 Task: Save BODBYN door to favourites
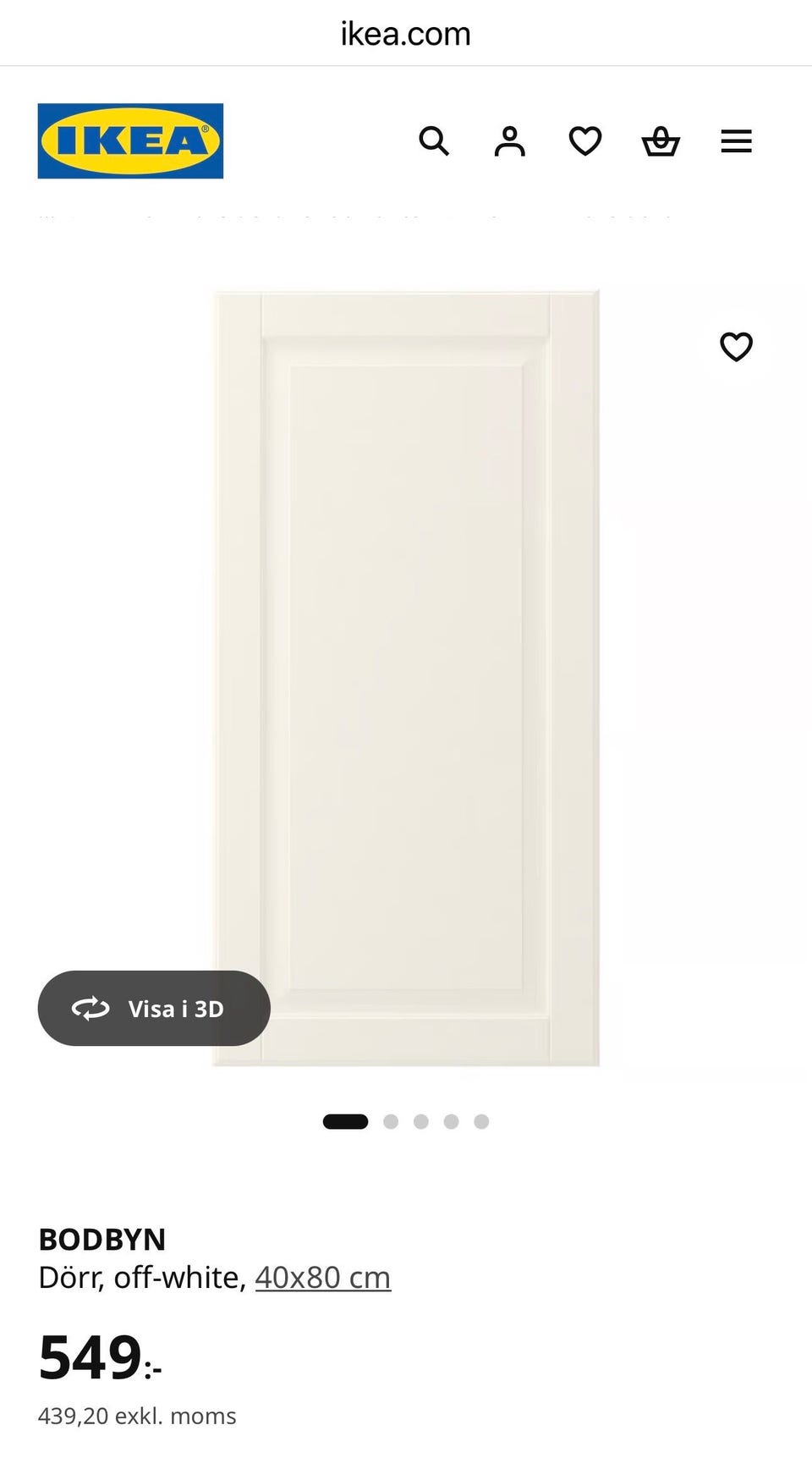736,346
